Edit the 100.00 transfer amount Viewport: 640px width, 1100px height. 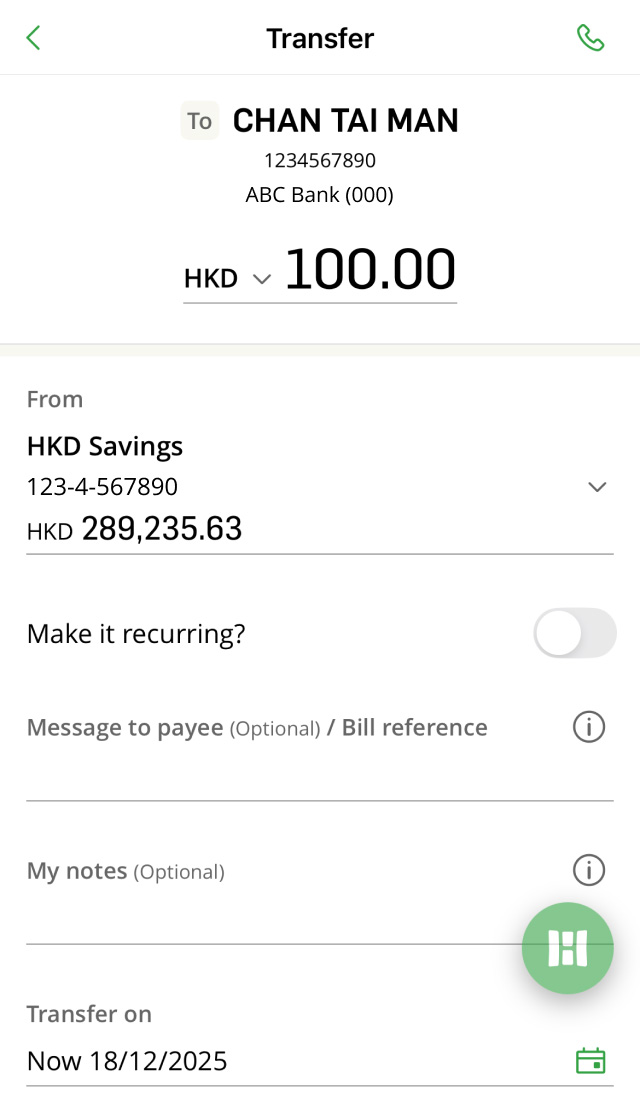click(x=370, y=269)
